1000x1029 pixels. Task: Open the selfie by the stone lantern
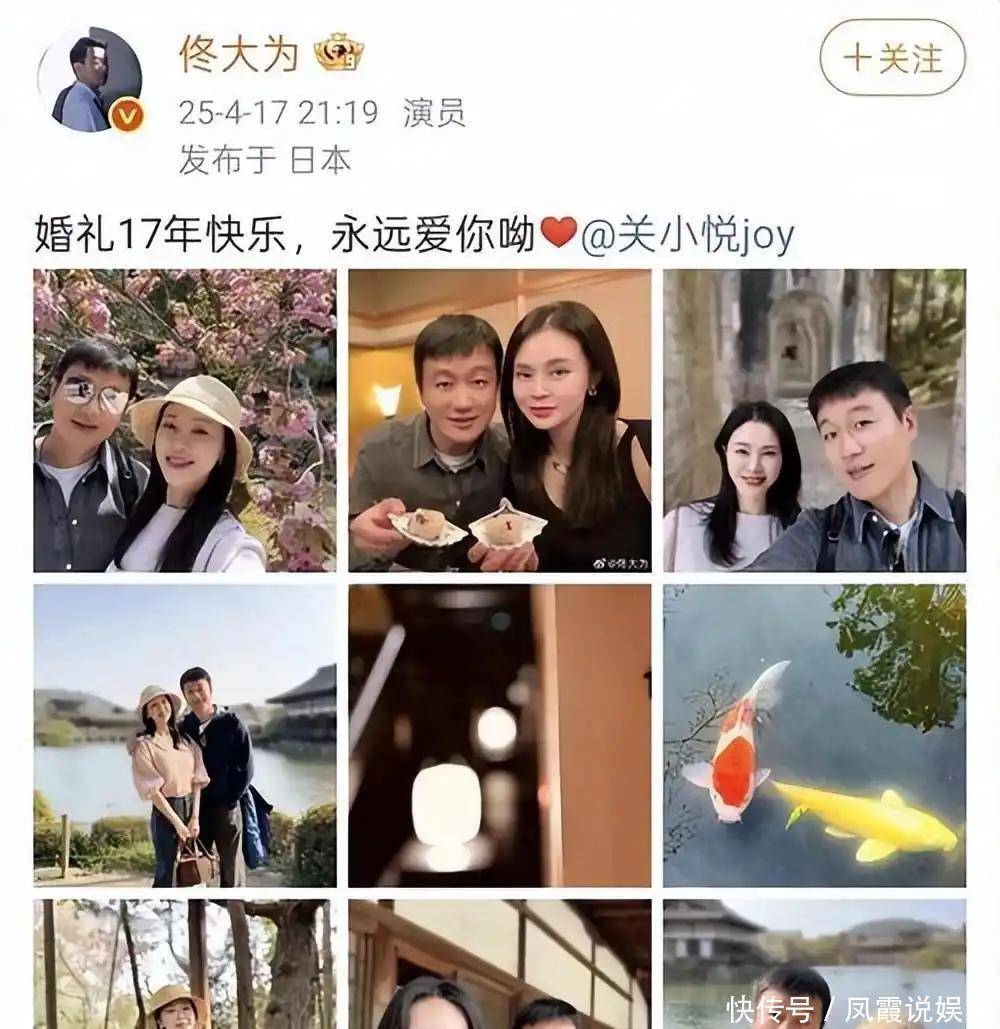click(814, 420)
